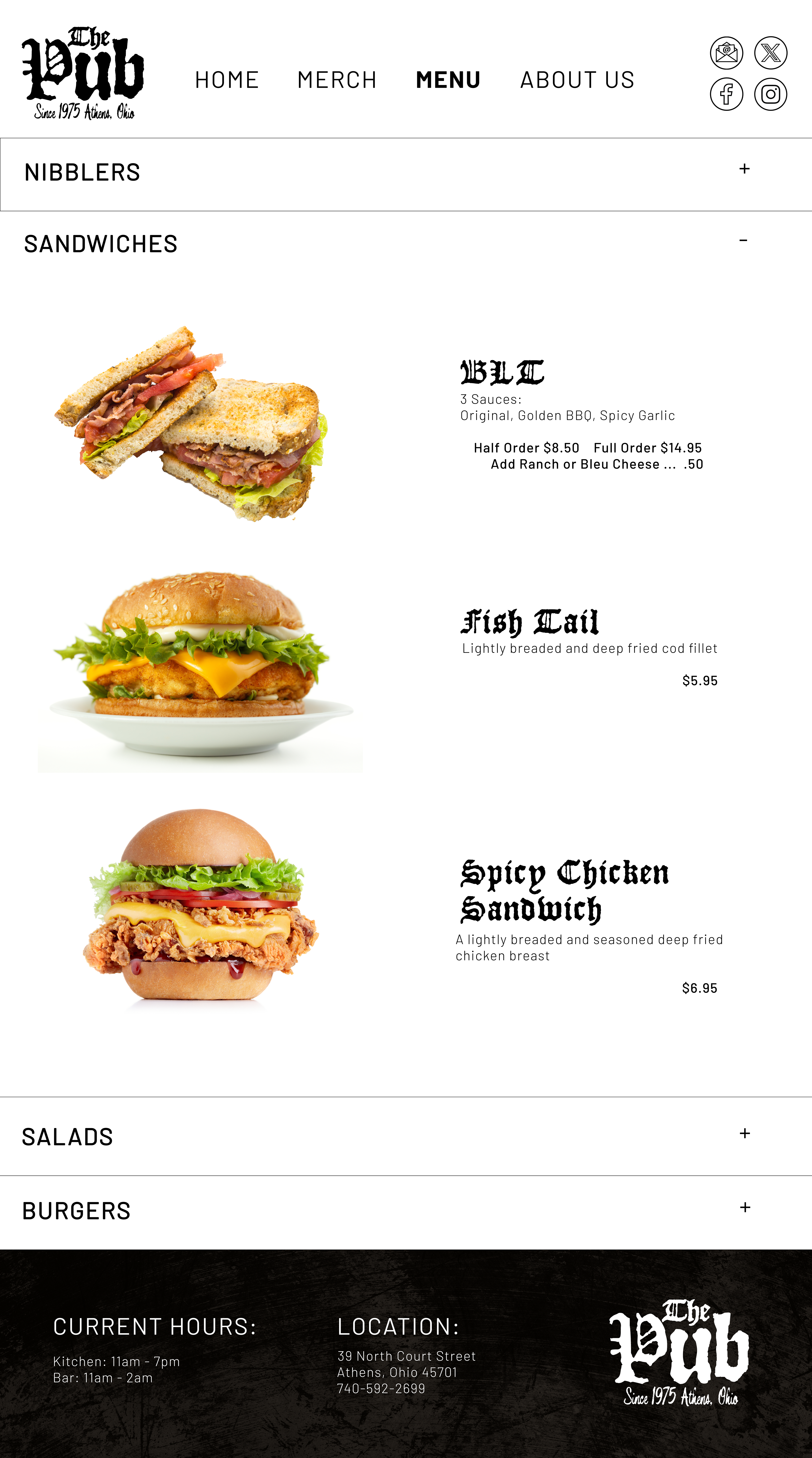Open the Facebook page icon
Viewport: 812px width, 1458px height.
727,94
